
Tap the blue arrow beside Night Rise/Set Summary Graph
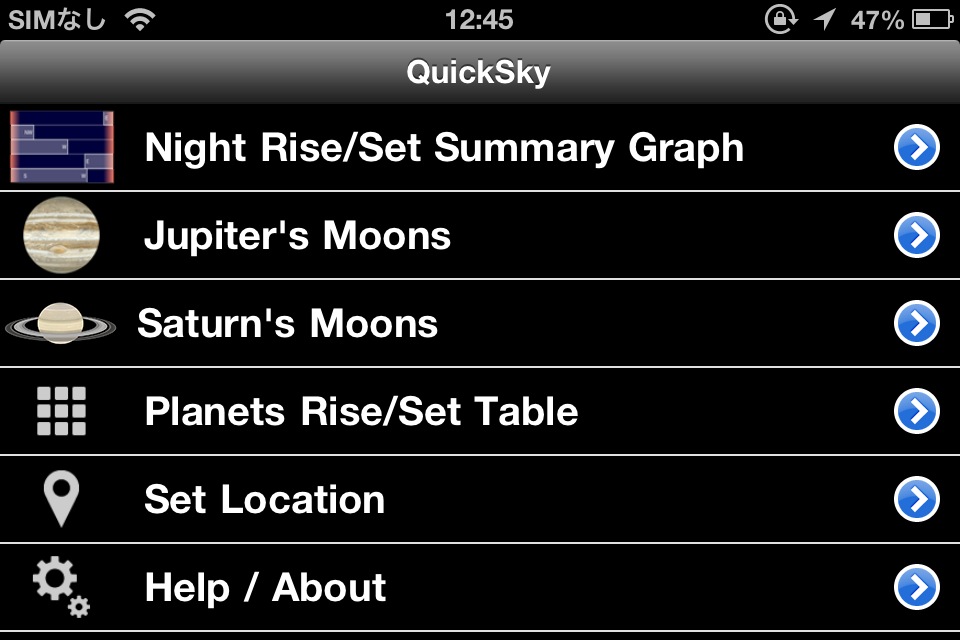(916, 148)
